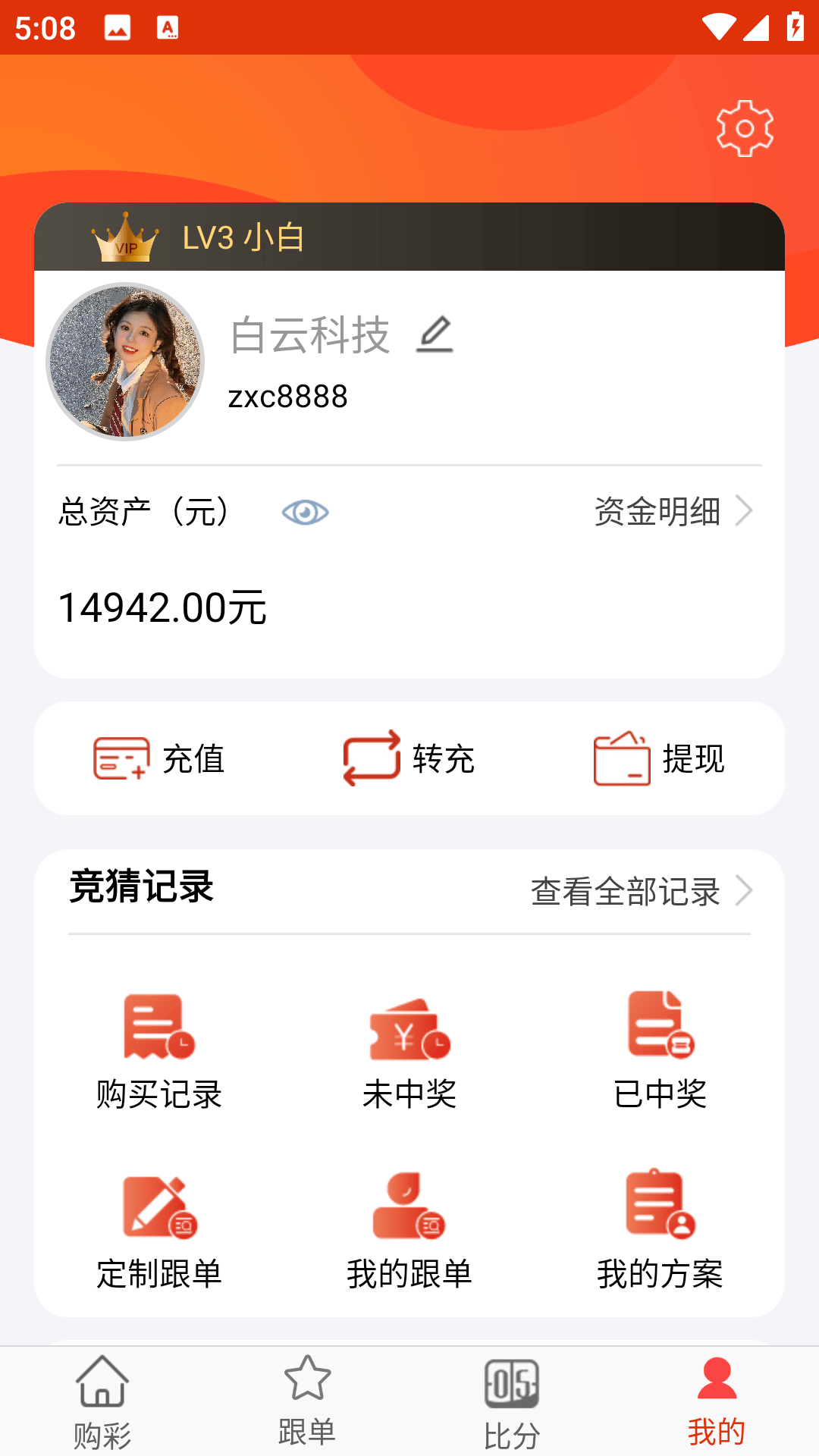Viewport: 819px width, 1456px height.
Task: Choose 提现 to withdraw funds
Action: click(660, 758)
